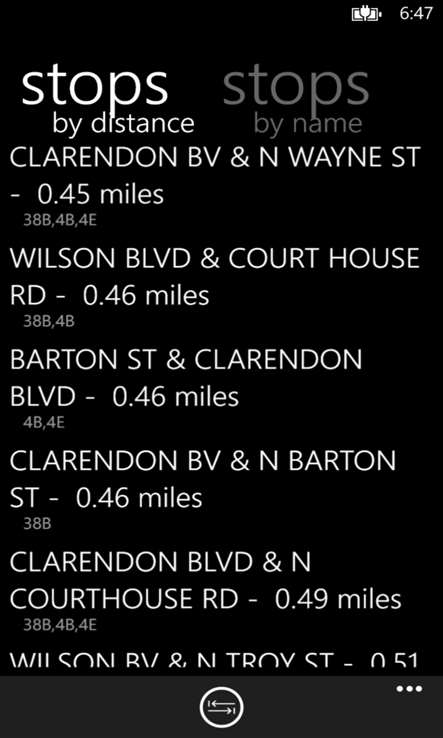Screen dimensions: 443x738
Task: Select the stops by distance tab
Action: click(x=107, y=102)
